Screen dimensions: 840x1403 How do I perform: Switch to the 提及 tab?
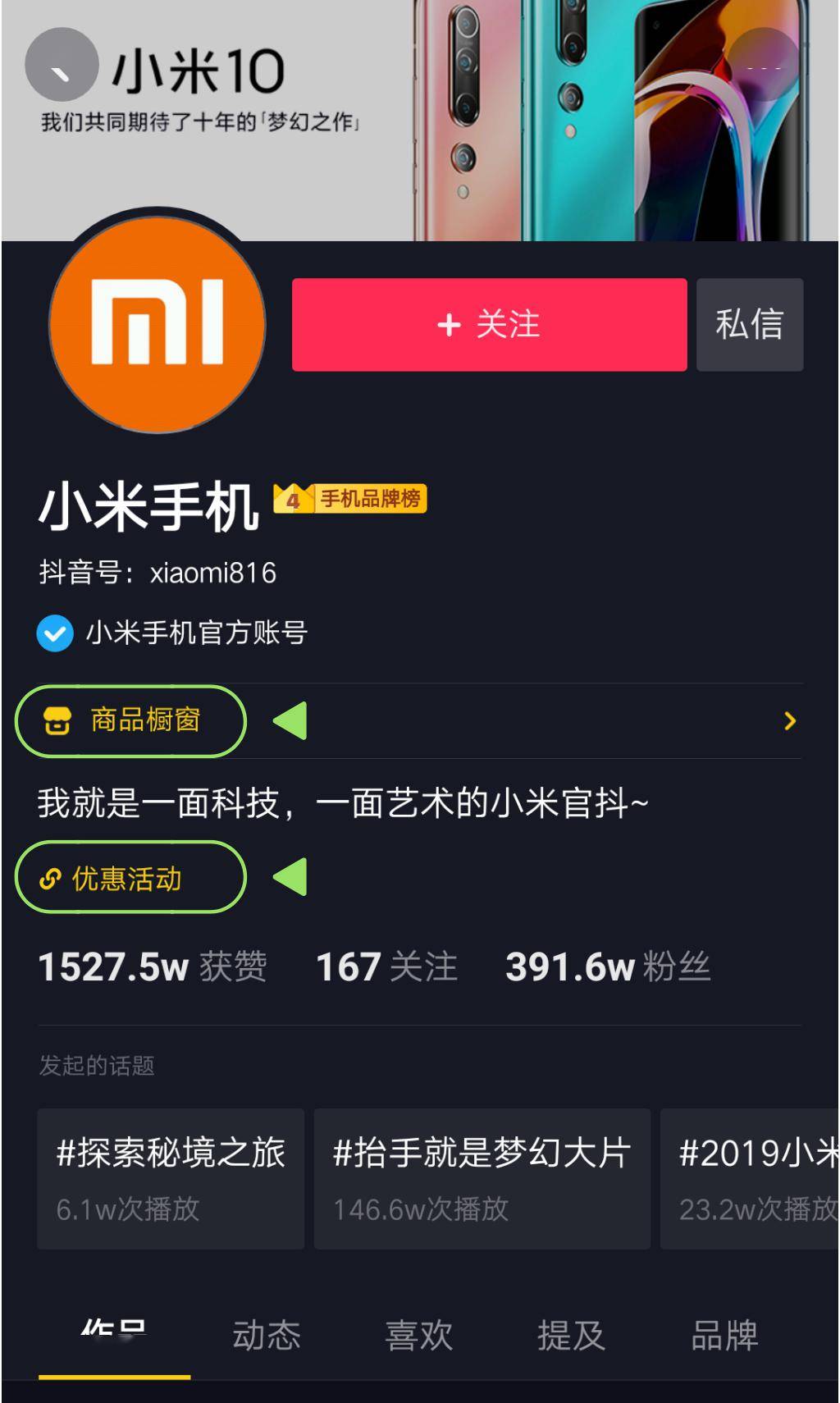click(x=572, y=1336)
